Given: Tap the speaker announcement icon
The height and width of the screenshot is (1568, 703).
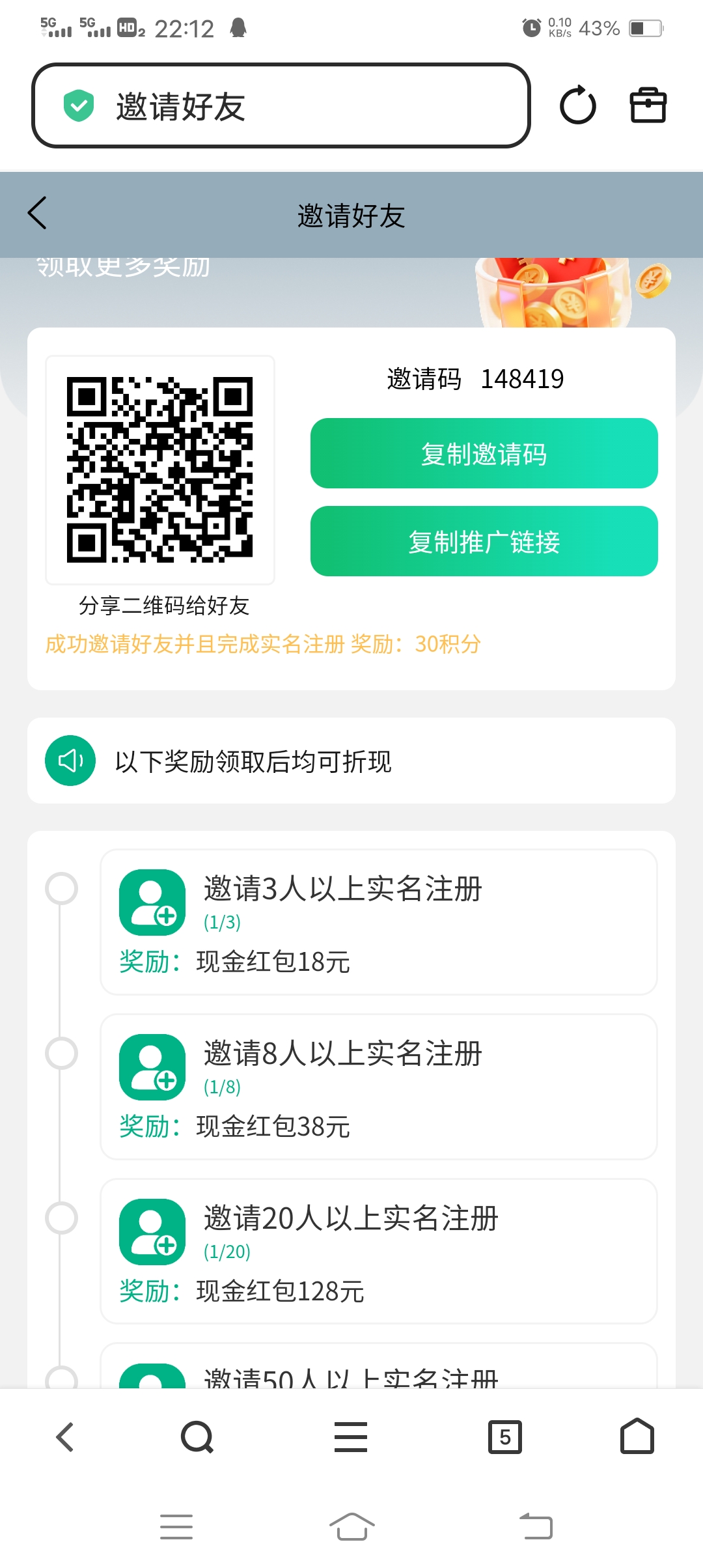Looking at the screenshot, I should click(x=70, y=761).
